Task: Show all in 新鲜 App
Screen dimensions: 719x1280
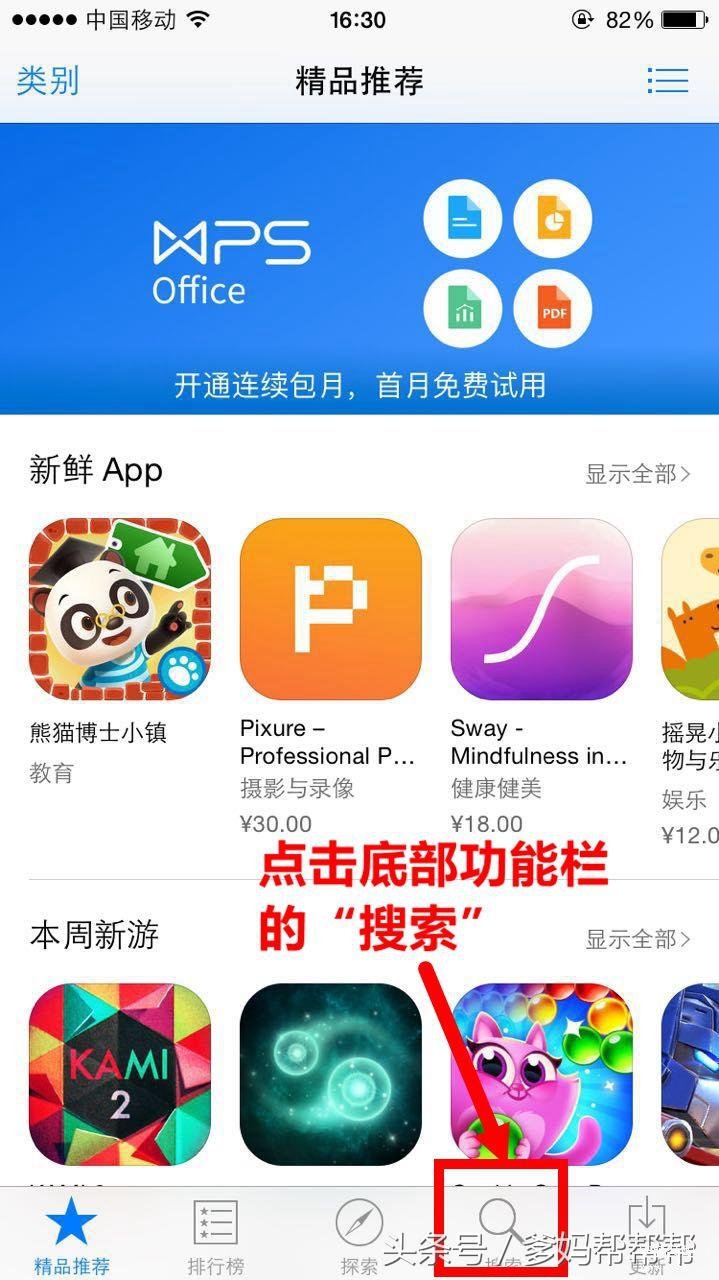Action: pos(637,474)
